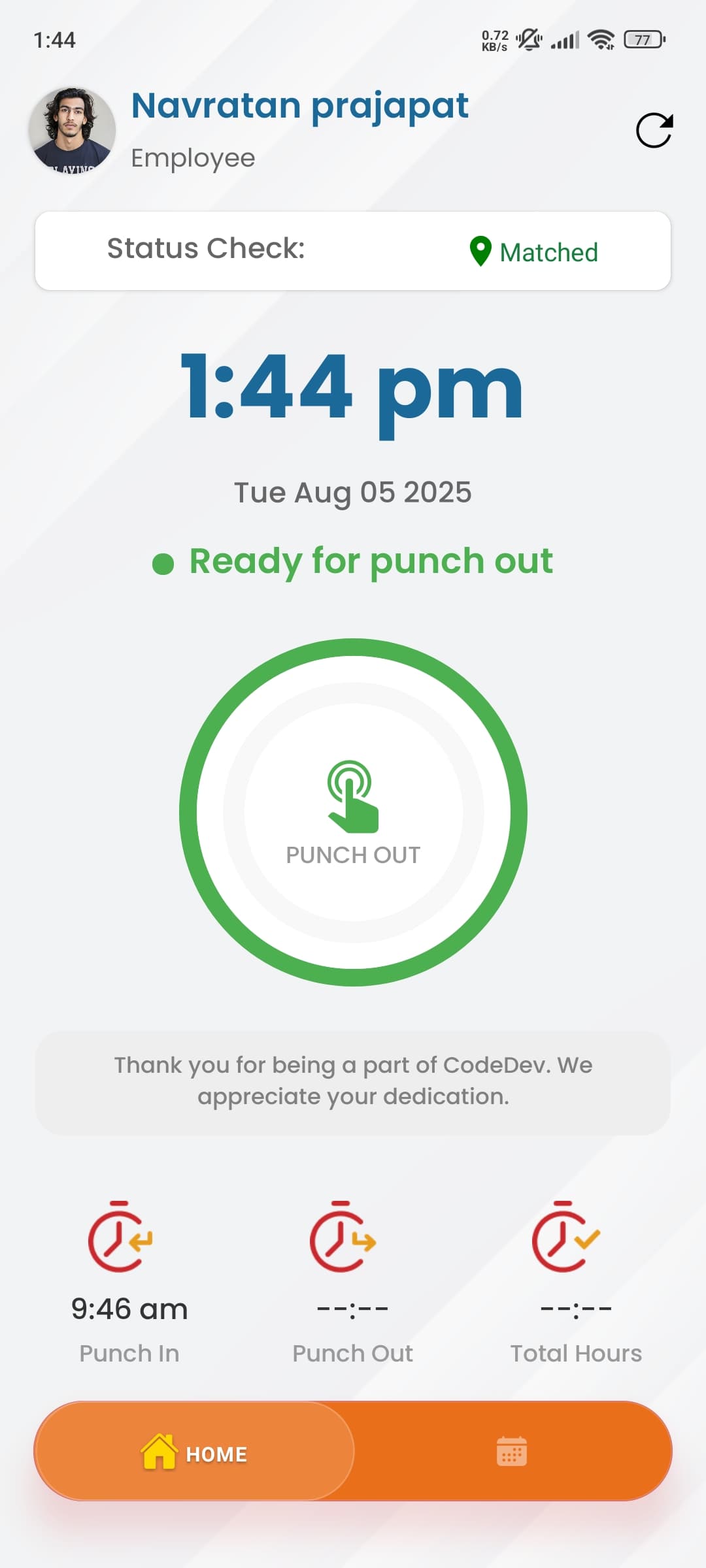
Task: Open Navratan prajapat's profile photo
Action: 72,129
